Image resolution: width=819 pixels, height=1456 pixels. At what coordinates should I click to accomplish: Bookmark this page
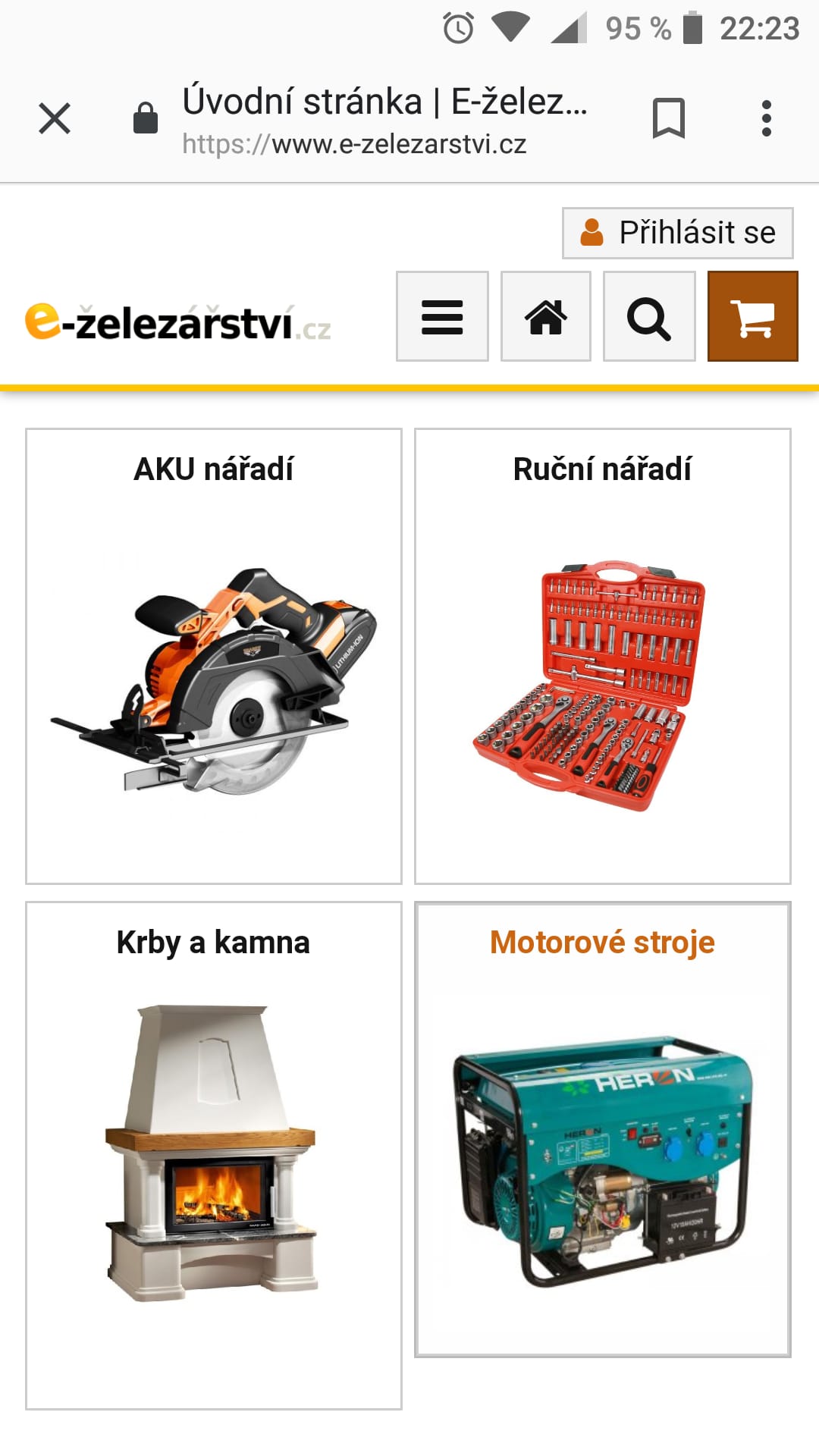coord(668,118)
